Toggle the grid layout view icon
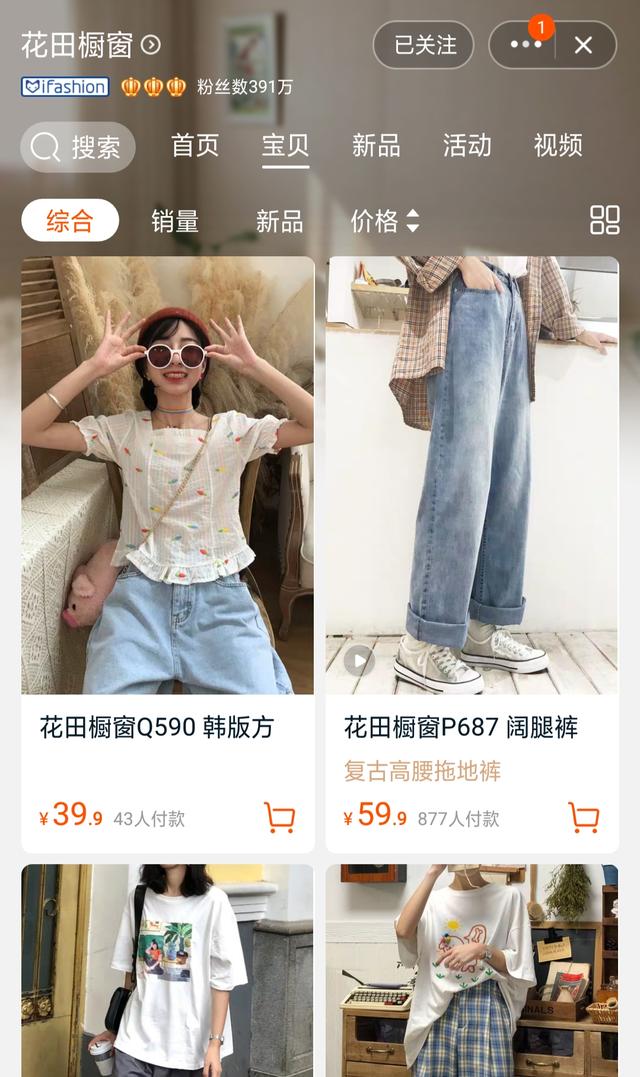640x1077 pixels. click(x=605, y=220)
